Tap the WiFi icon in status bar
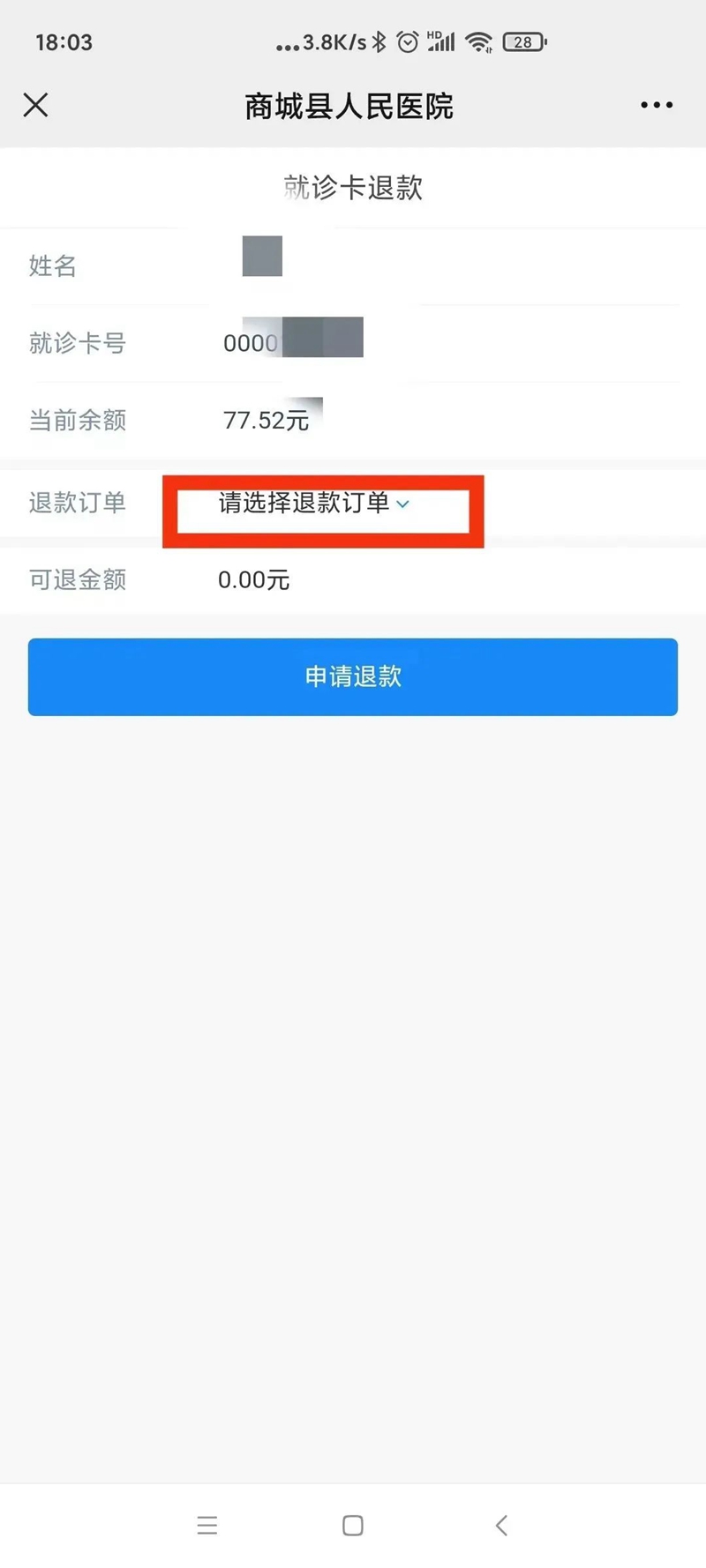 [x=478, y=41]
